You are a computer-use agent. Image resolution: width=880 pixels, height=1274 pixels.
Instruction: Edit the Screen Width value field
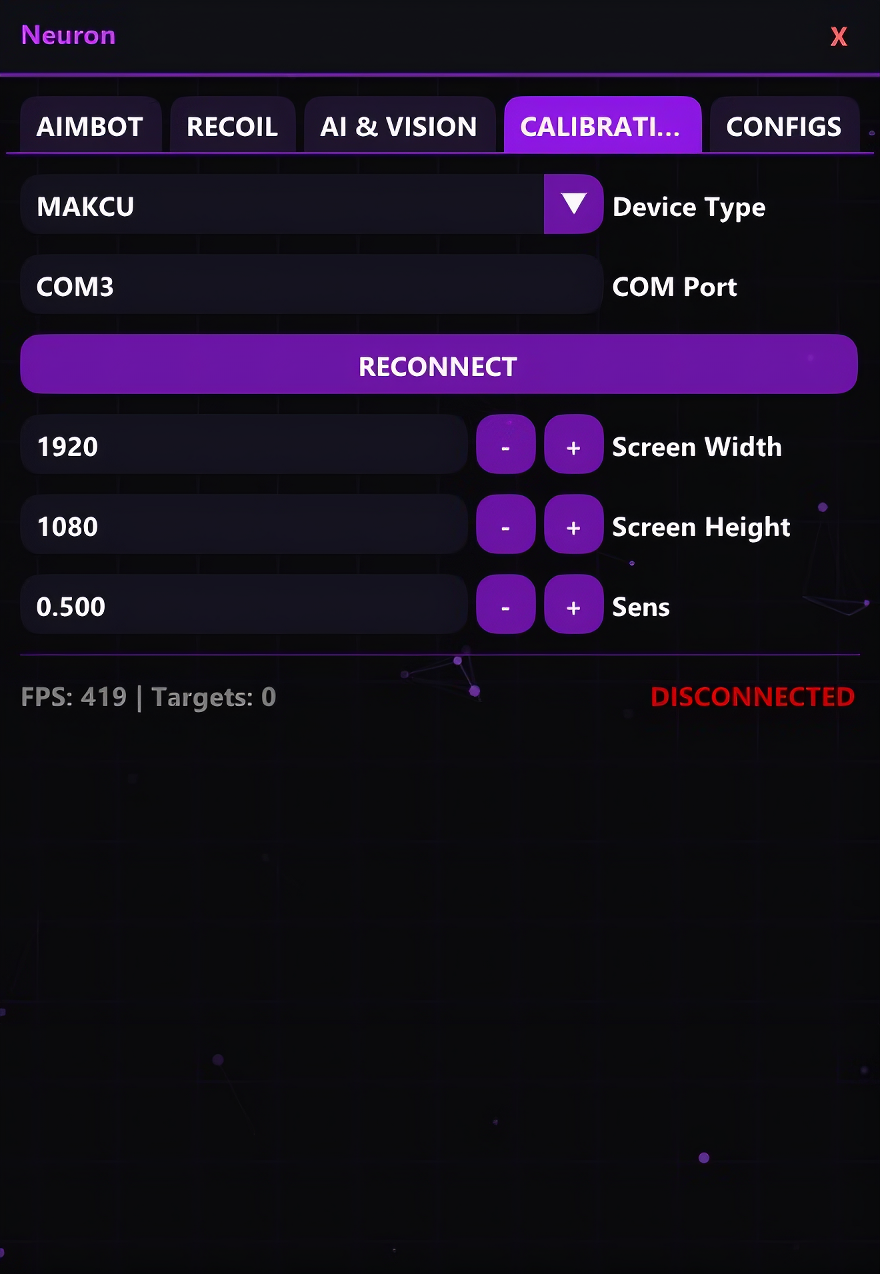tap(243, 445)
